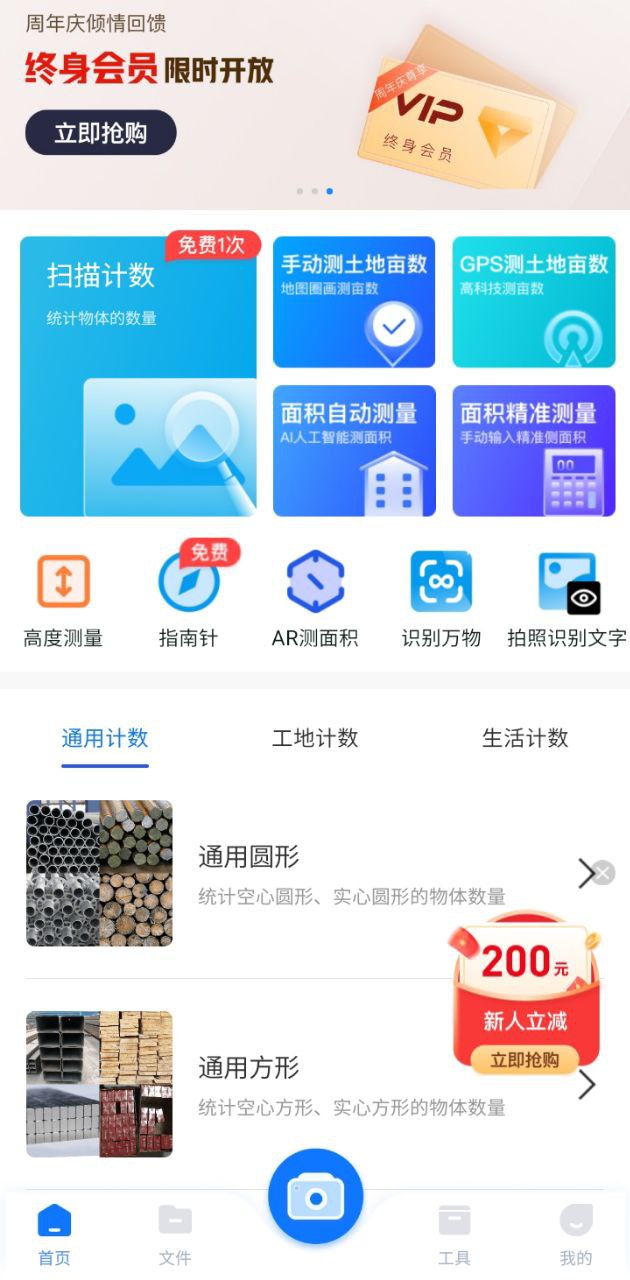Open the 通用圆形 counting row
Image resolution: width=630 pixels, height=1280 pixels.
point(315,873)
